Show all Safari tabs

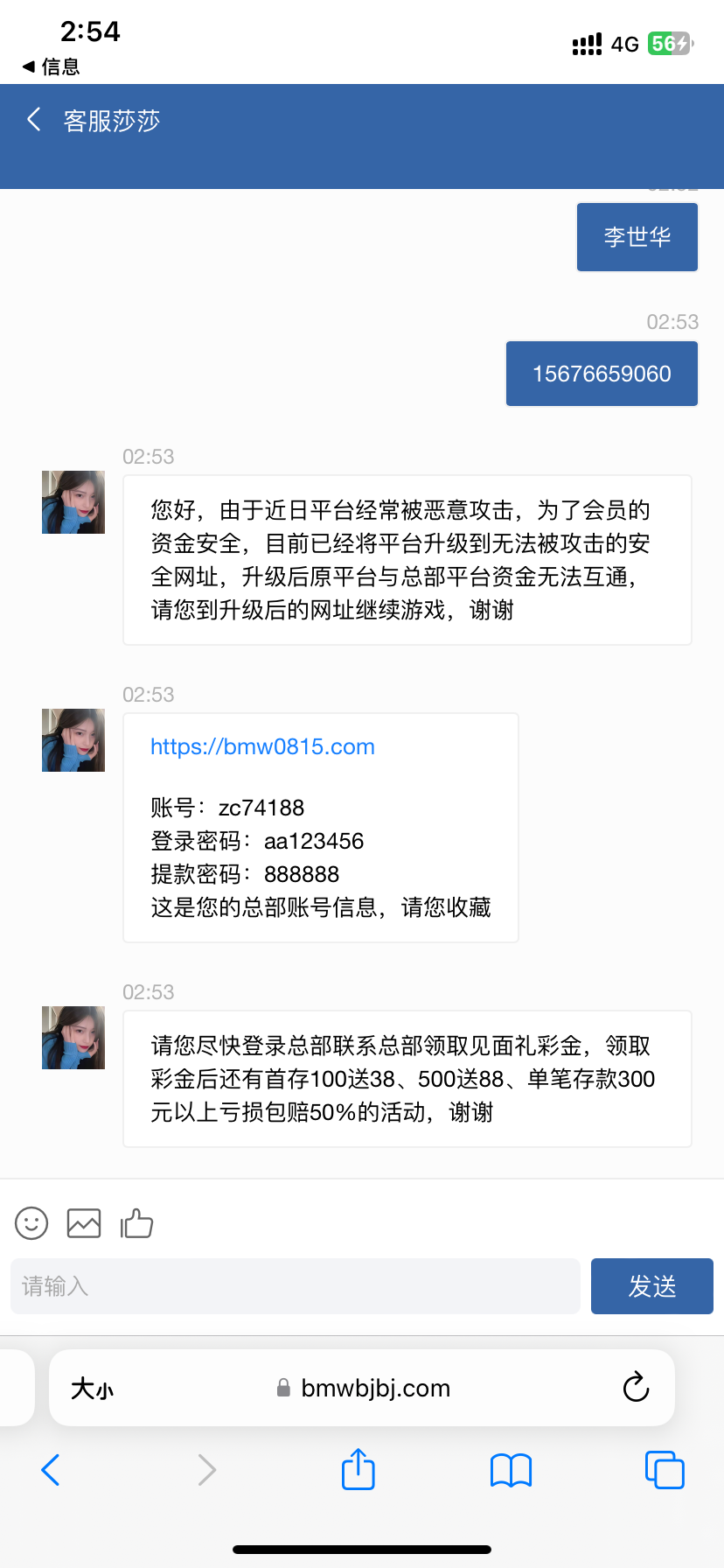coord(665,1470)
